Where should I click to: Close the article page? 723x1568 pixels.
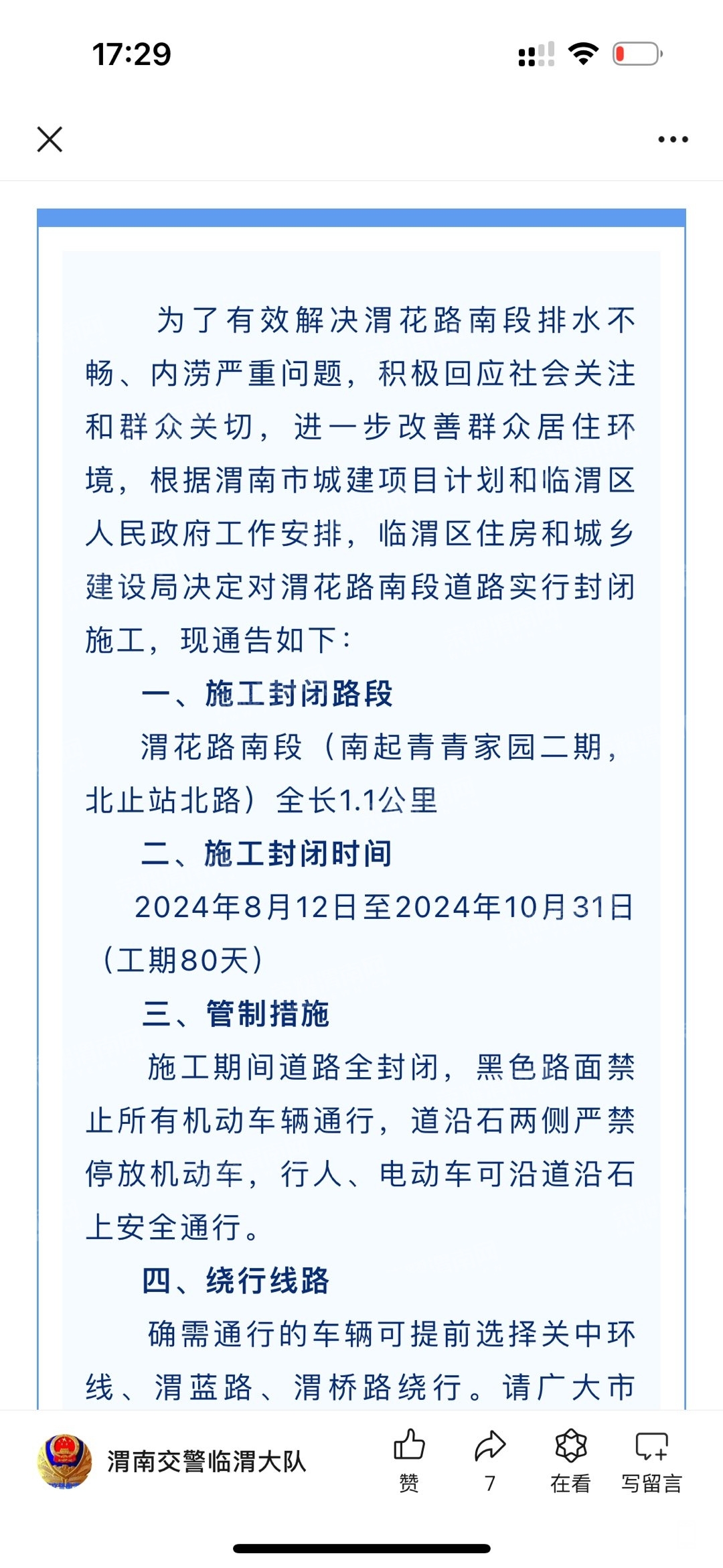50,139
